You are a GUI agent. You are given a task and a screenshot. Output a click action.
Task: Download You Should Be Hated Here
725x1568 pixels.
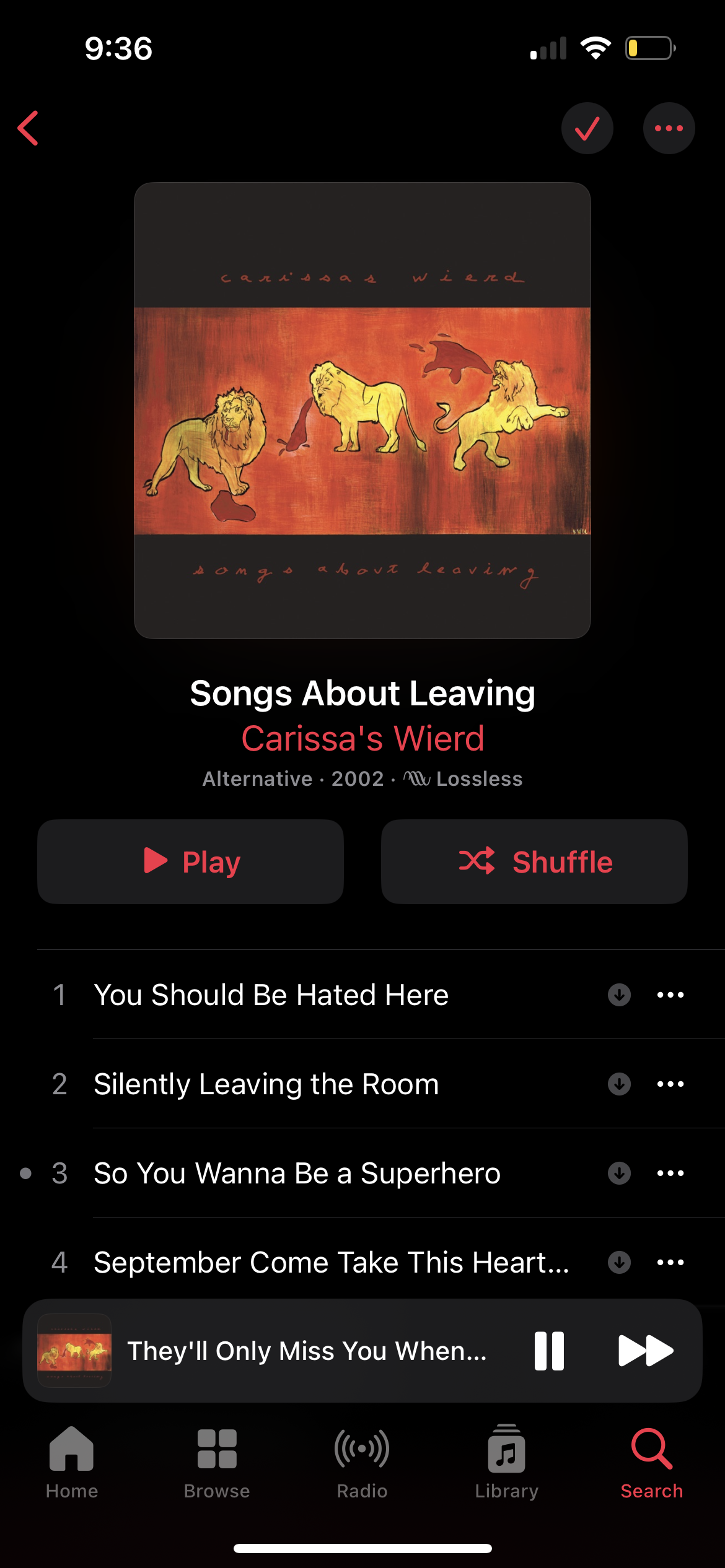[619, 995]
